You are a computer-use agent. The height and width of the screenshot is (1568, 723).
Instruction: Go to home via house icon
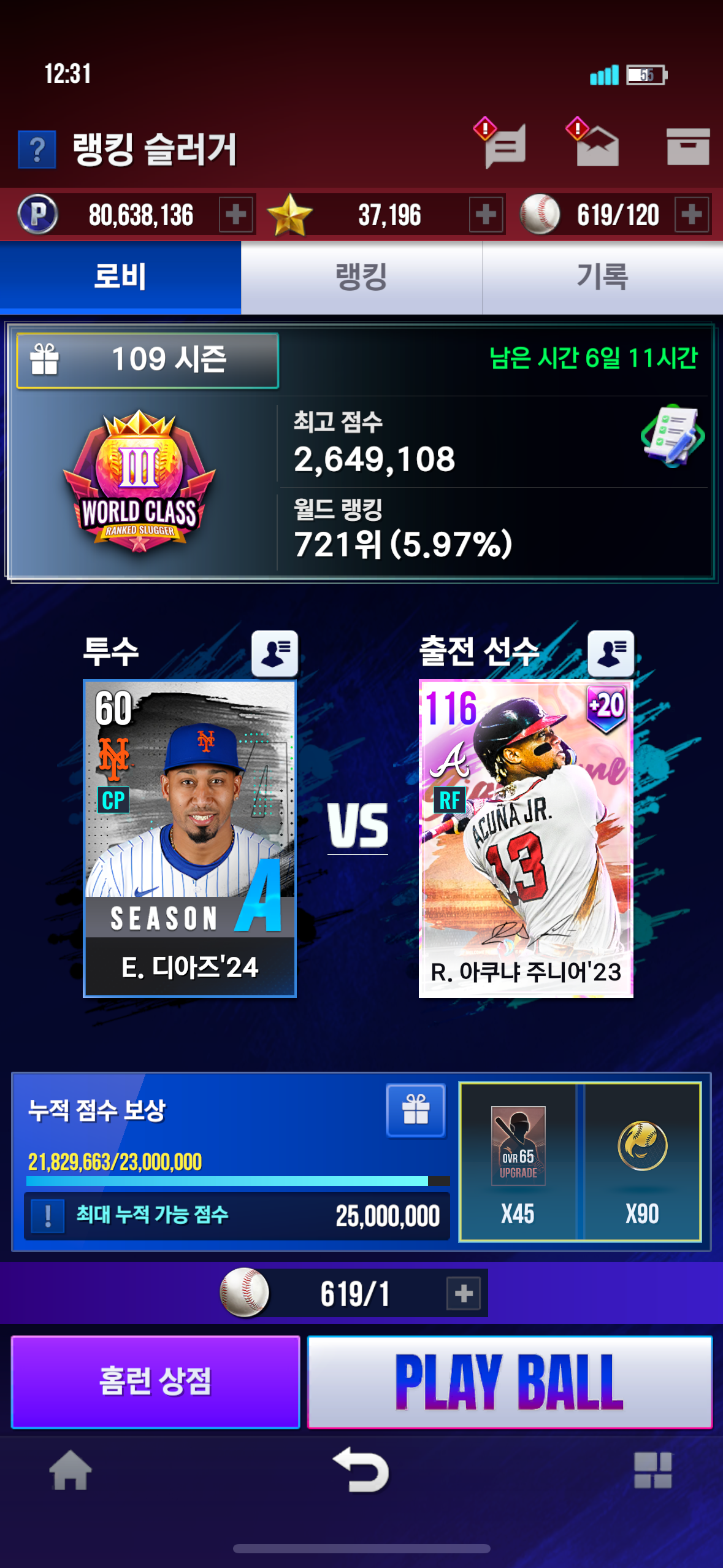tap(71, 1470)
